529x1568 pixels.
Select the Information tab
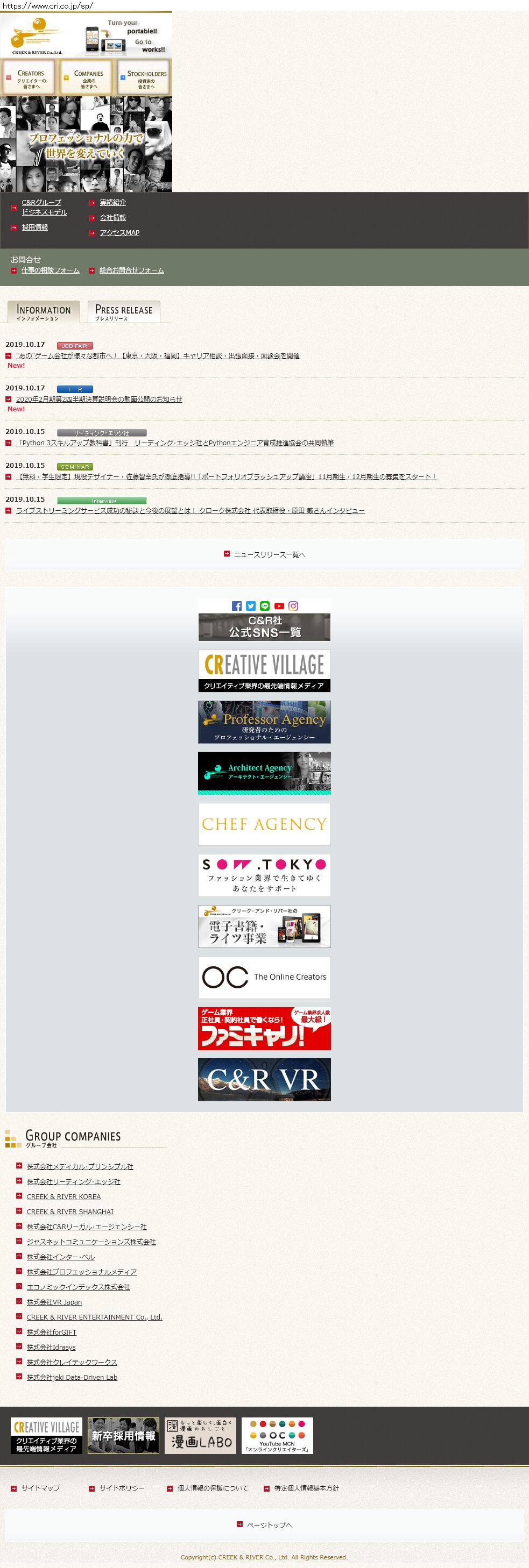click(43, 312)
